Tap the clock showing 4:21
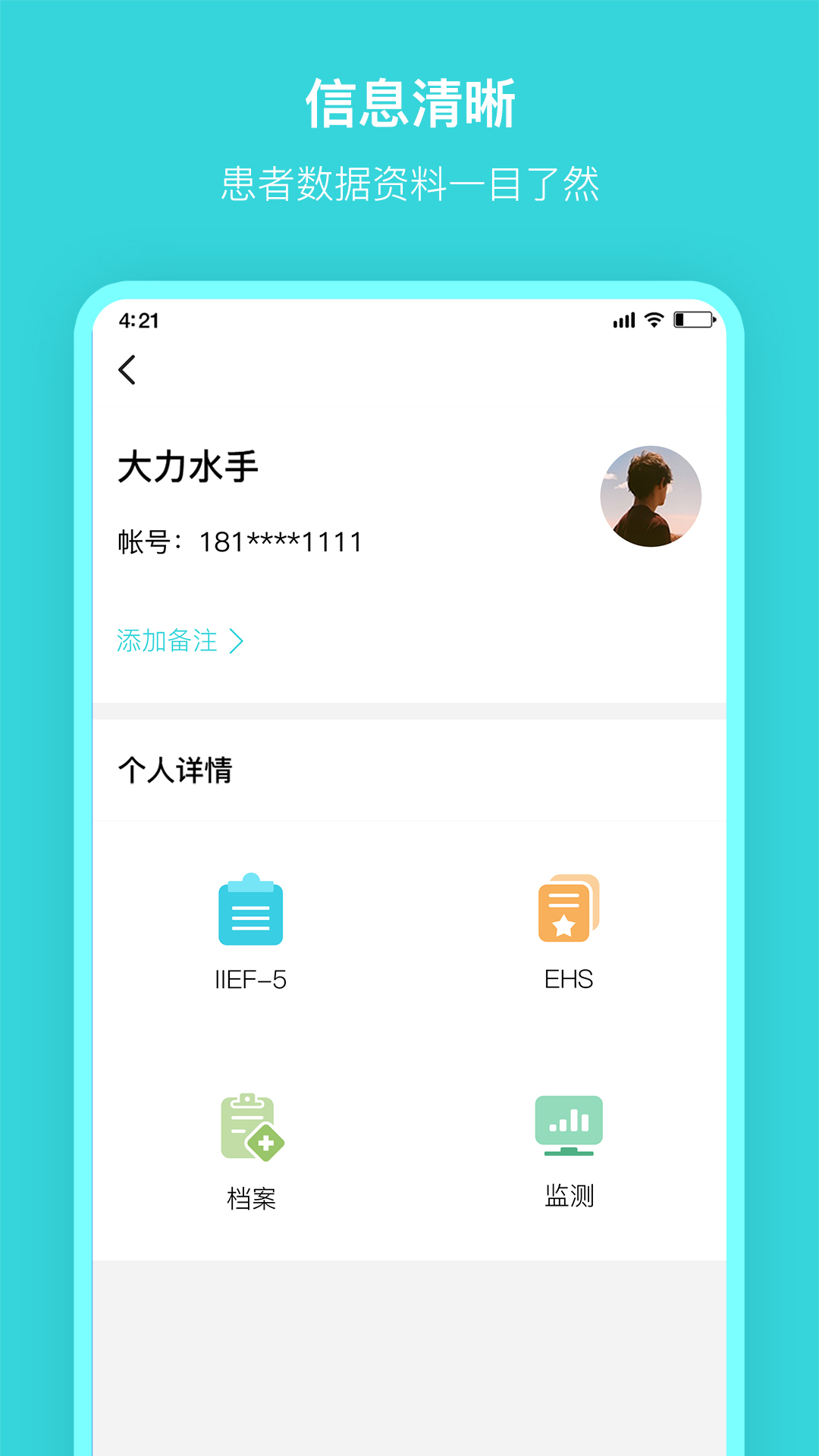819x1456 pixels. [140, 321]
